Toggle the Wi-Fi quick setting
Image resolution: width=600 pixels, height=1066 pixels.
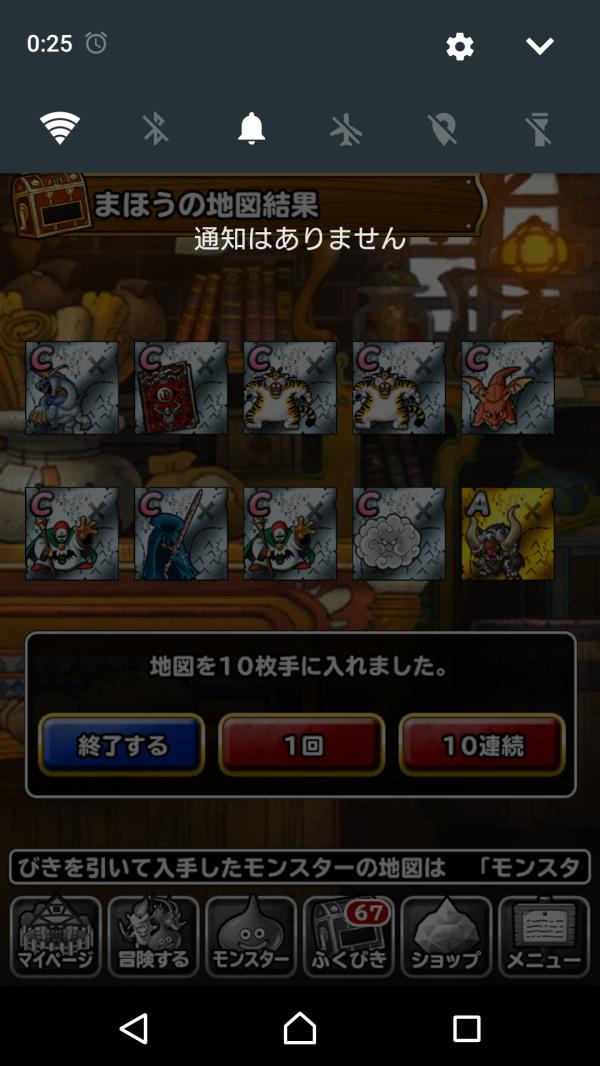[x=60, y=128]
